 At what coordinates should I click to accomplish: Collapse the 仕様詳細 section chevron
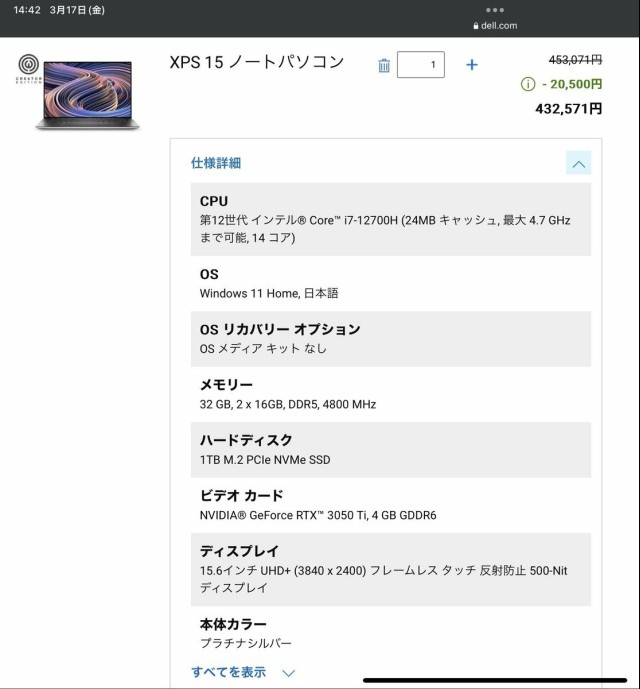pyautogui.click(x=578, y=163)
